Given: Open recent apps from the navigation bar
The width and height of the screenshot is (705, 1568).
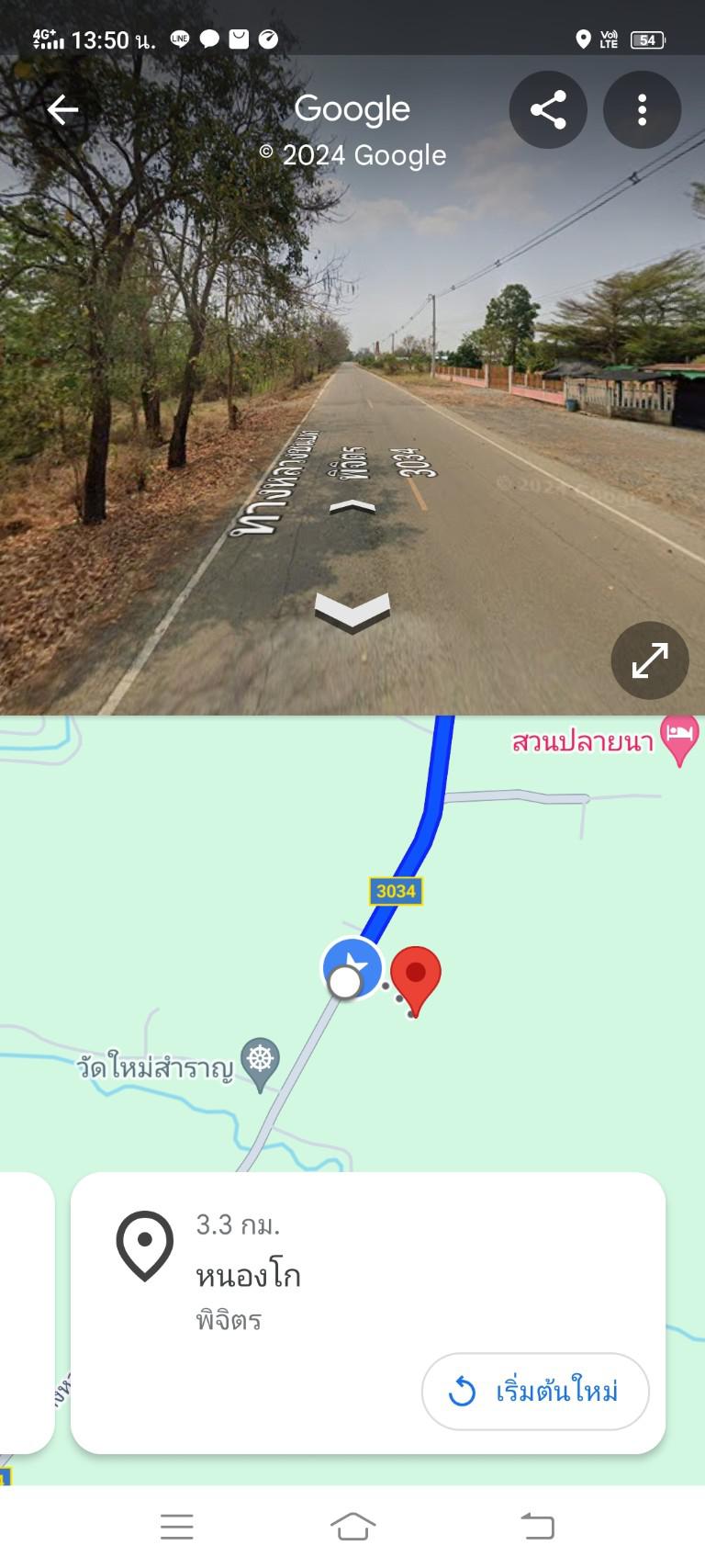Looking at the screenshot, I should pos(176,1527).
